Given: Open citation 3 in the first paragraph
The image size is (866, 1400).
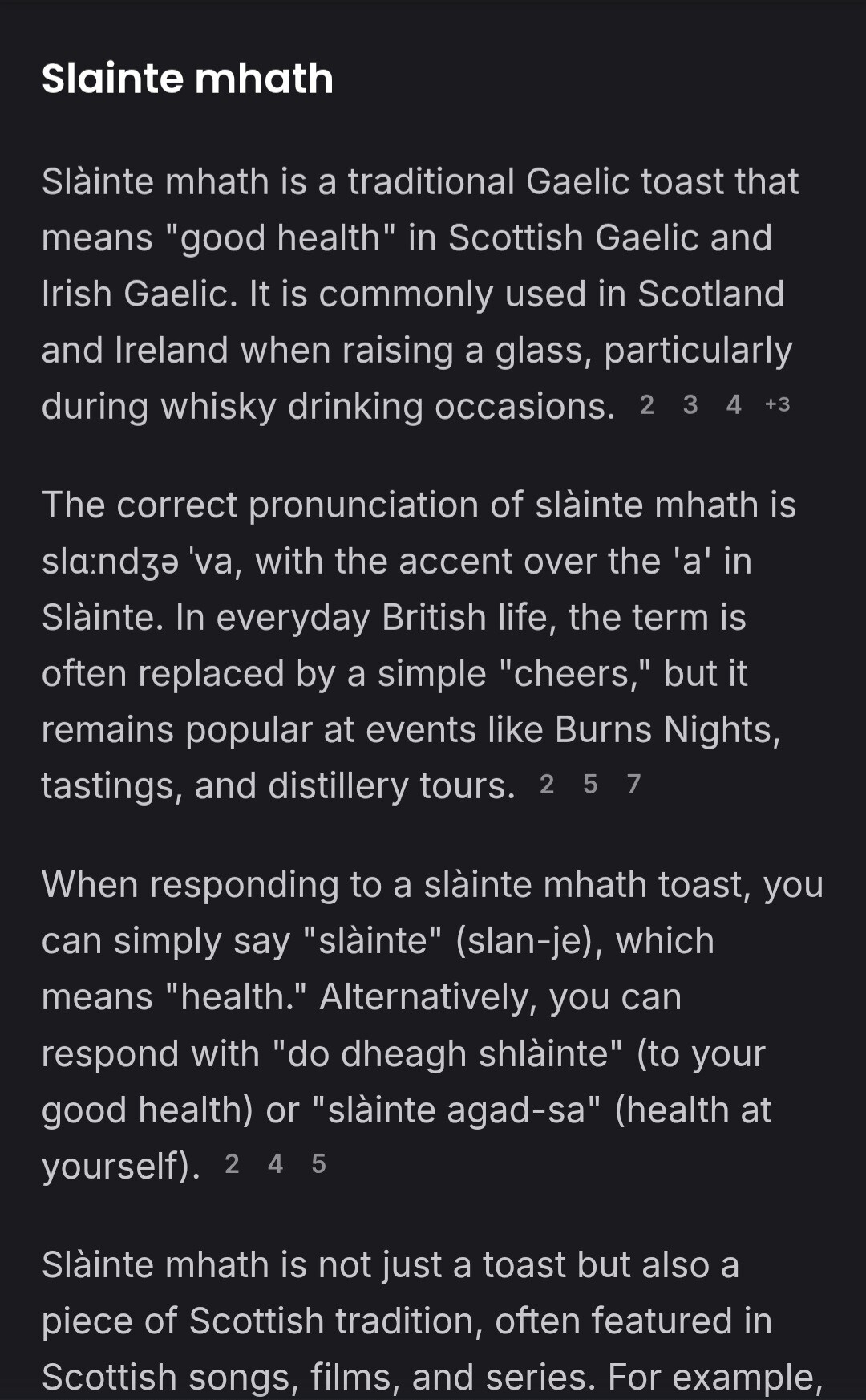Looking at the screenshot, I should [690, 405].
